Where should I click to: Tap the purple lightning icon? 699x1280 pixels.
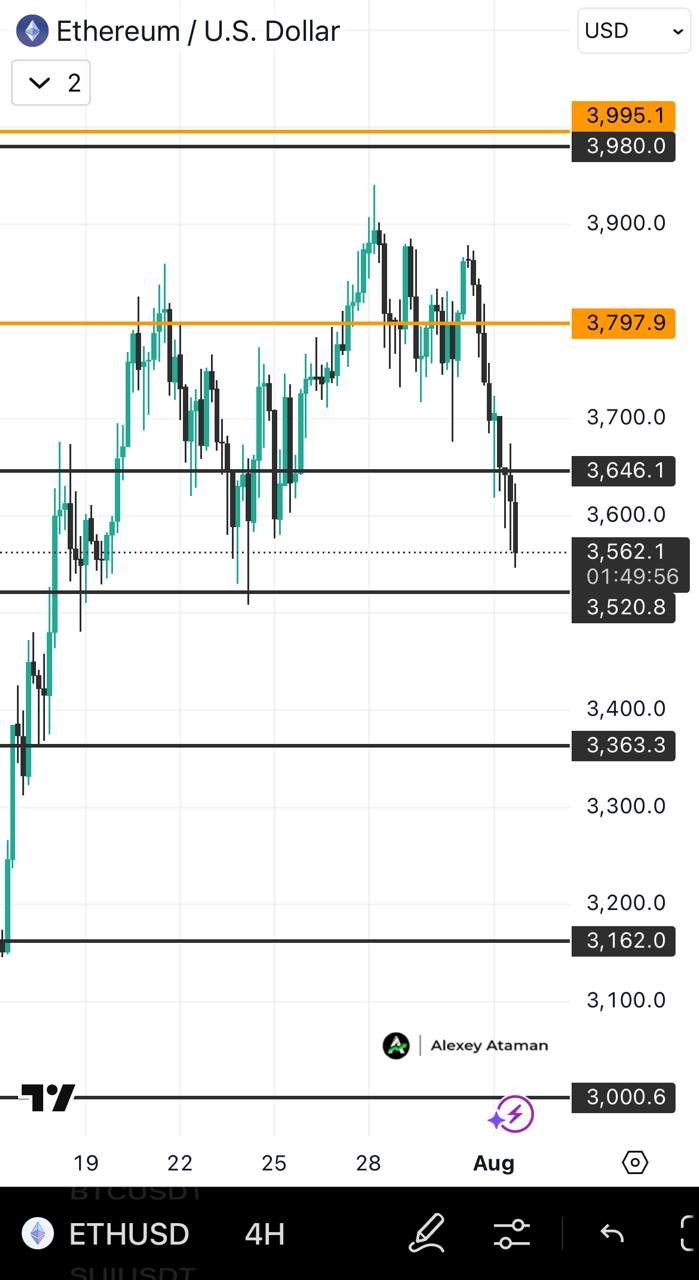click(x=512, y=1113)
